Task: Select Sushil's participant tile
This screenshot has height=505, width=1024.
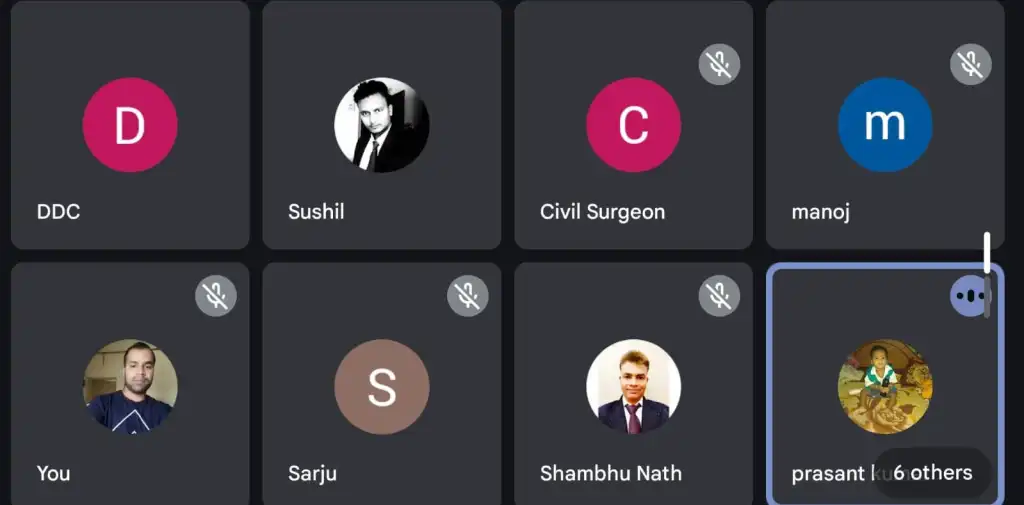Action: (381, 125)
